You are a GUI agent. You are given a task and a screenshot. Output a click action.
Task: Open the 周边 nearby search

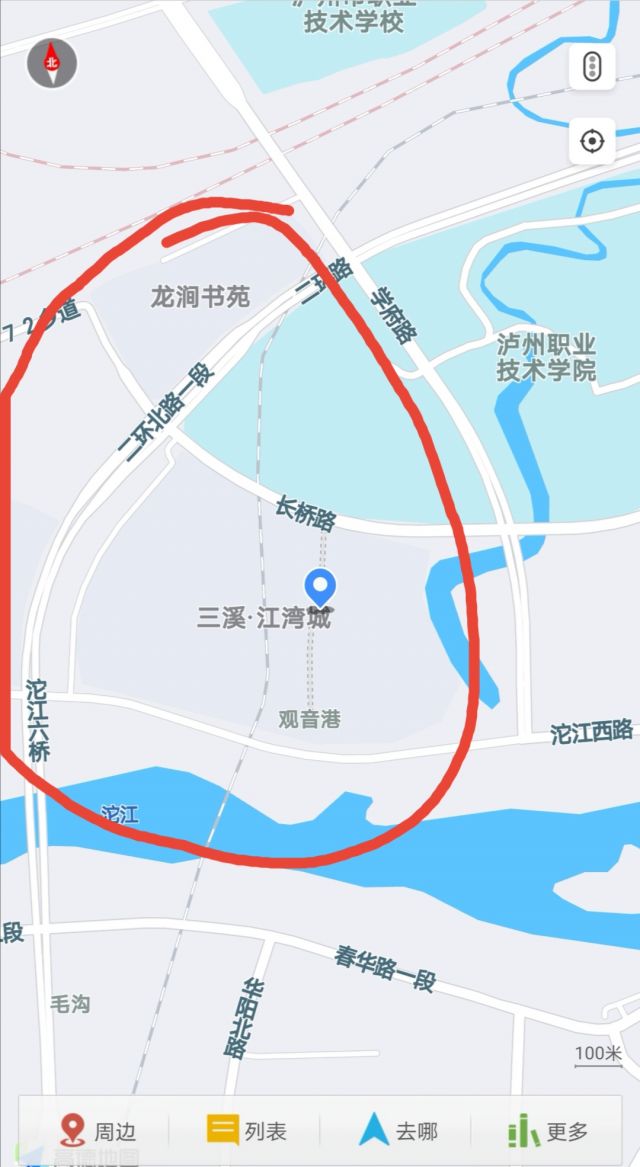tap(98, 1131)
